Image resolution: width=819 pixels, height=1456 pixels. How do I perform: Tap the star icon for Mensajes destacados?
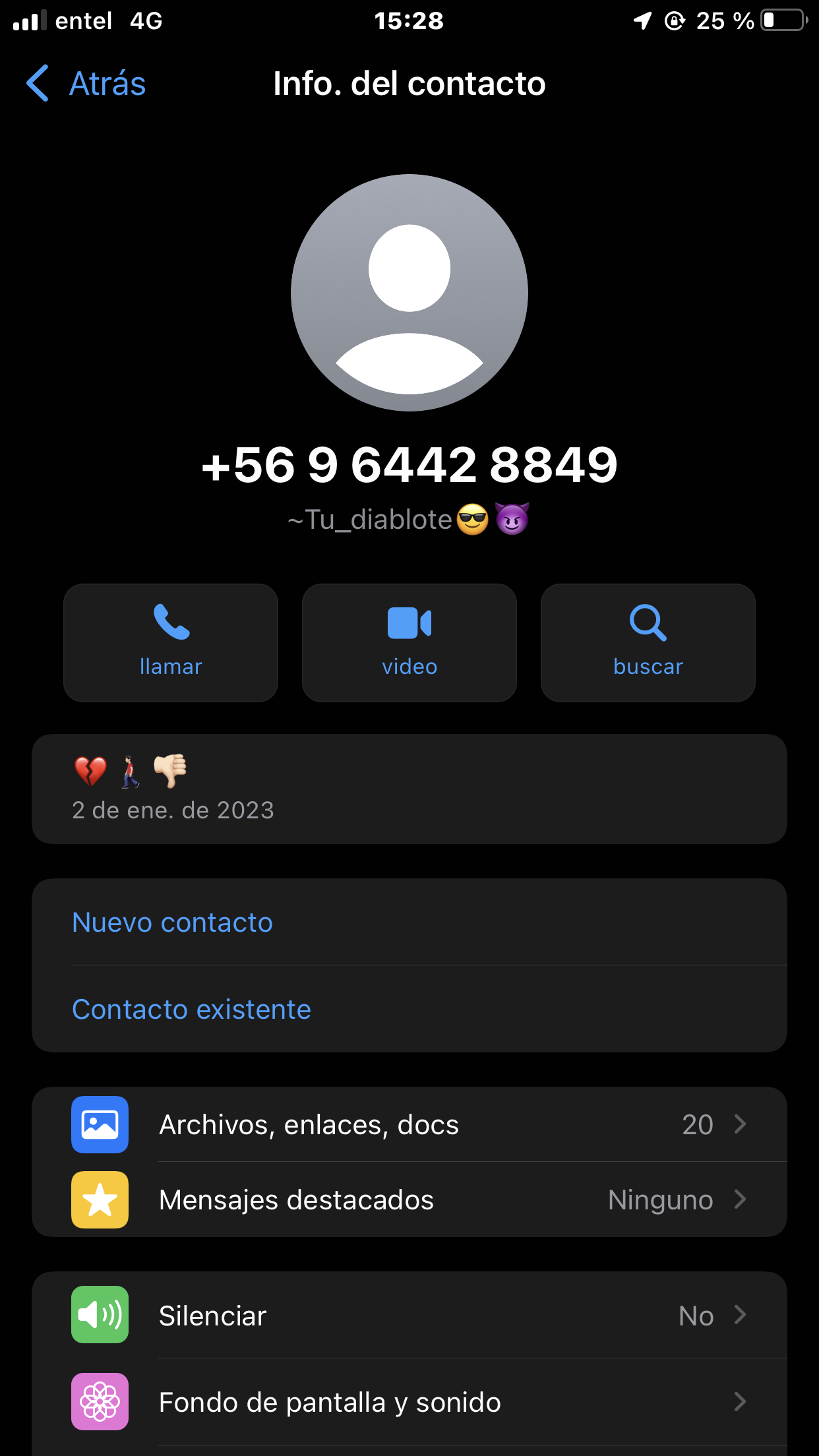pyautogui.click(x=100, y=1199)
